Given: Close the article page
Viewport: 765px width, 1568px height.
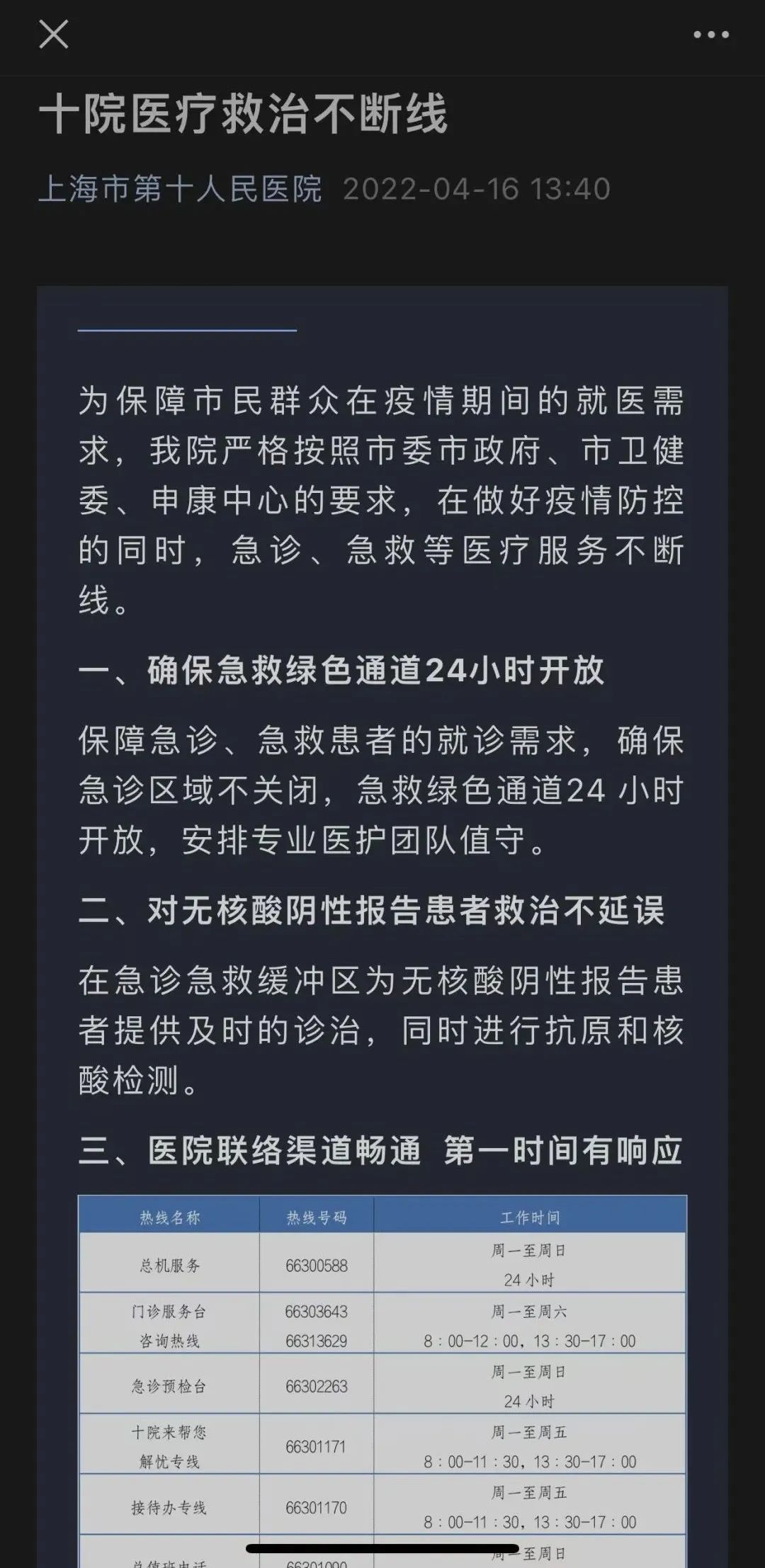Looking at the screenshot, I should (x=53, y=34).
